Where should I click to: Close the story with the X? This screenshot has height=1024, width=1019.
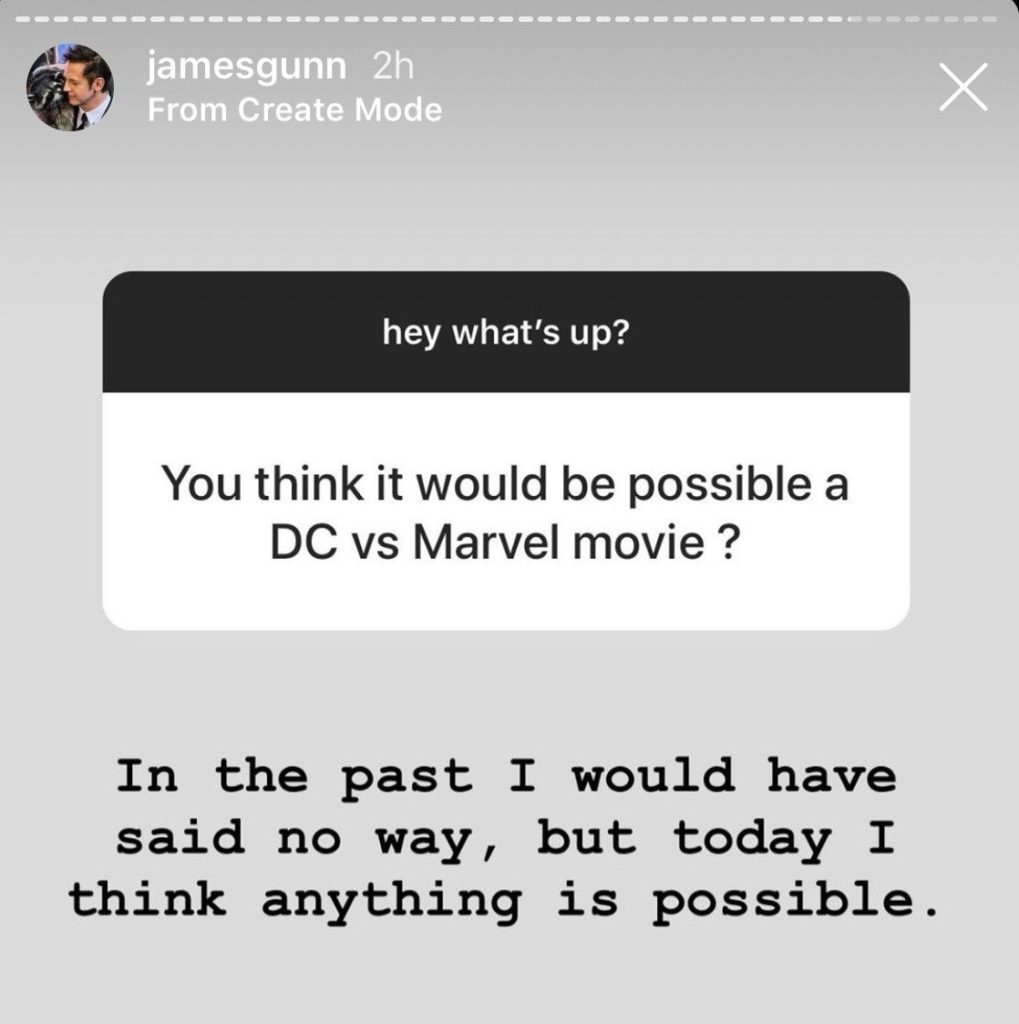pyautogui.click(x=964, y=87)
